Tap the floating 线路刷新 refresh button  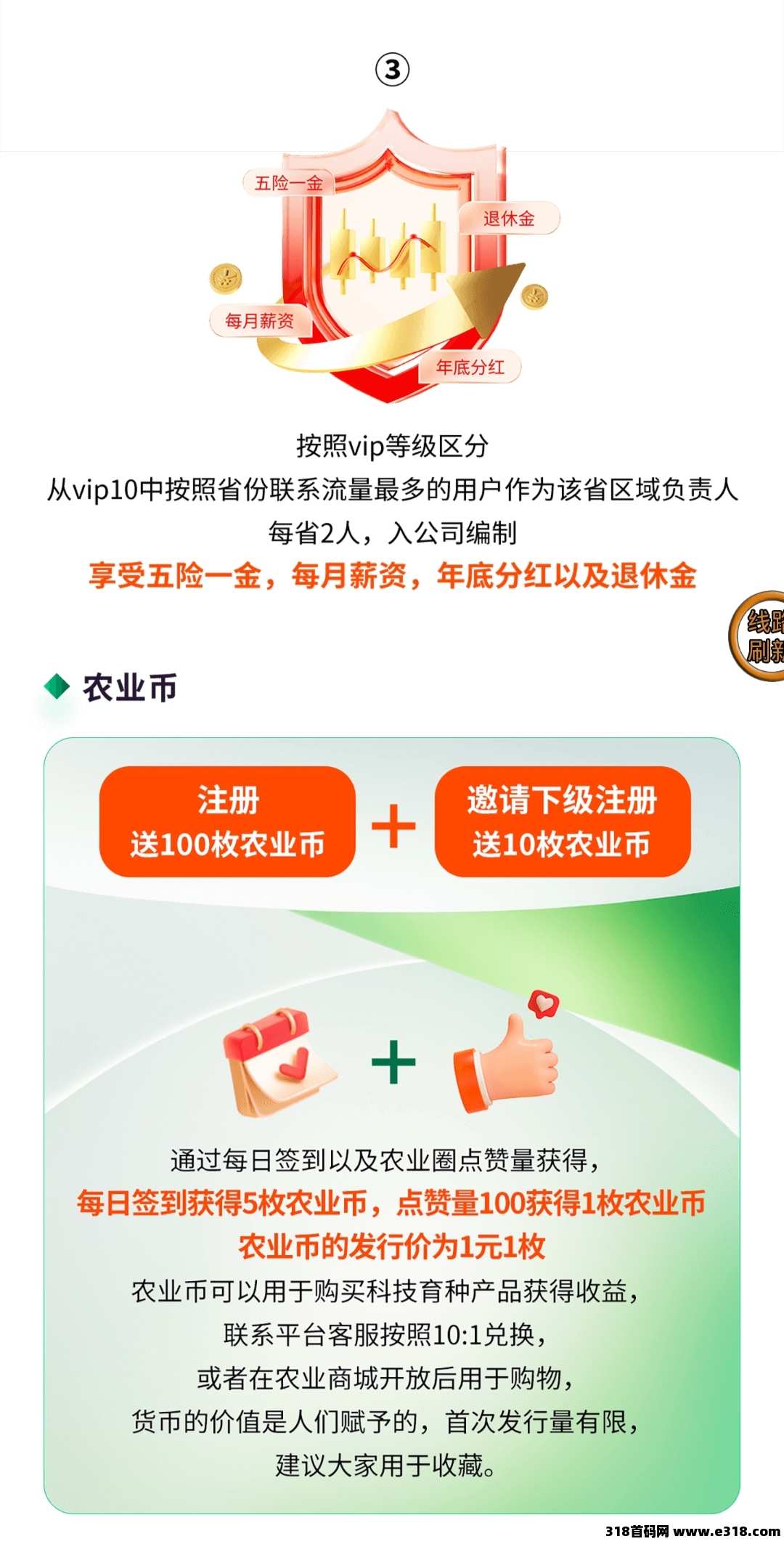point(761,636)
